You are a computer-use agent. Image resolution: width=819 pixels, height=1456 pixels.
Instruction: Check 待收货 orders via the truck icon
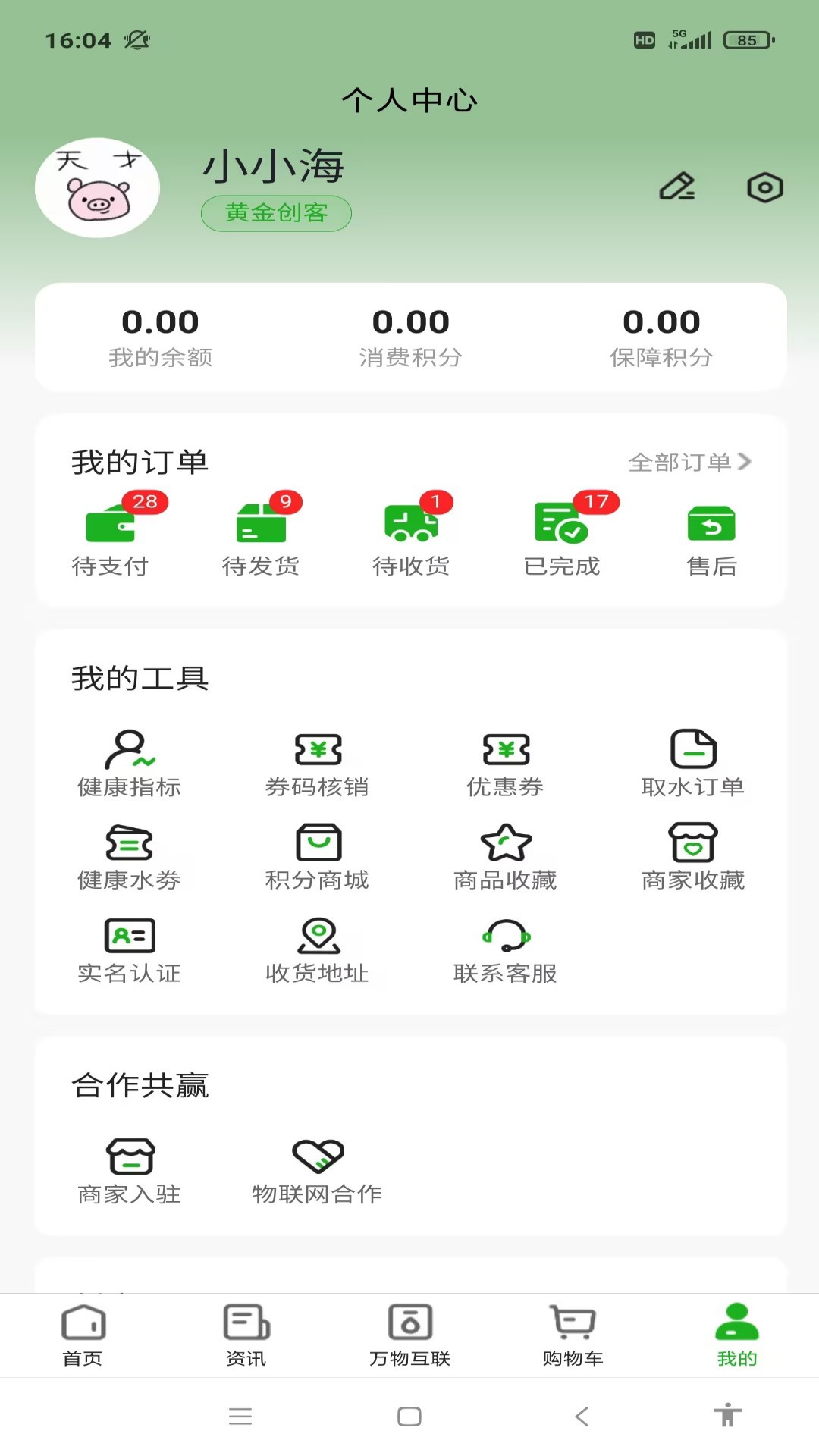click(410, 531)
